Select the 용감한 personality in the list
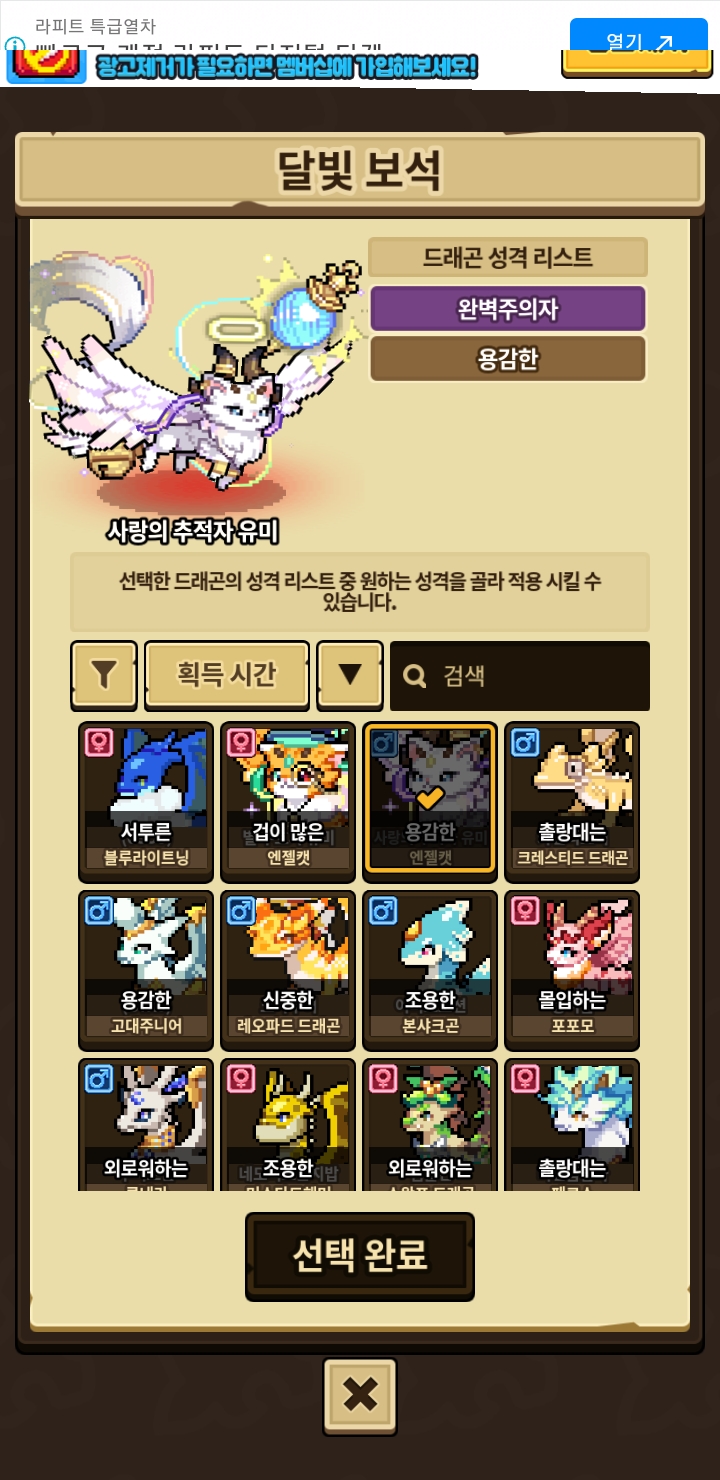 (x=508, y=359)
